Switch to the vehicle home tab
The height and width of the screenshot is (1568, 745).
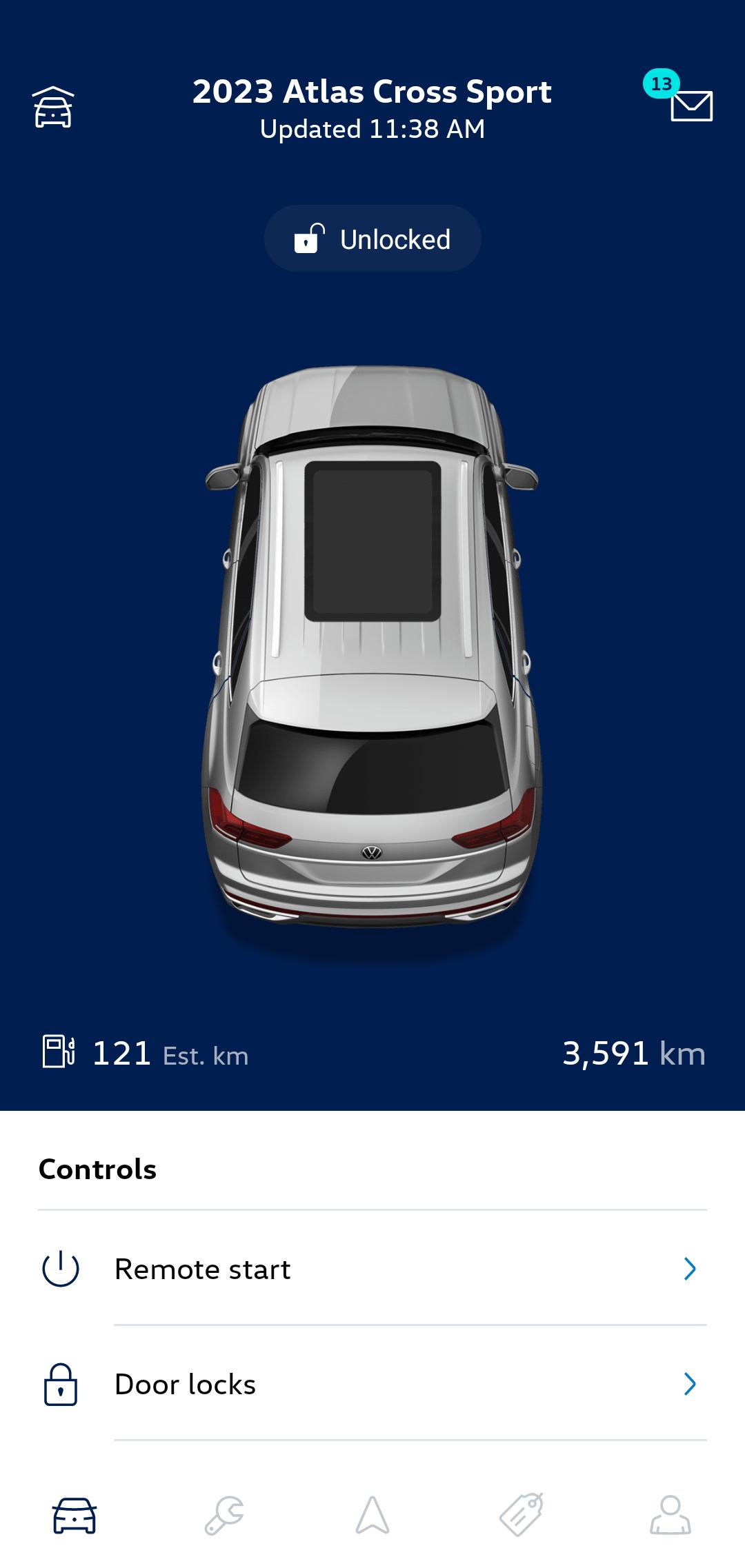[x=74, y=1516]
